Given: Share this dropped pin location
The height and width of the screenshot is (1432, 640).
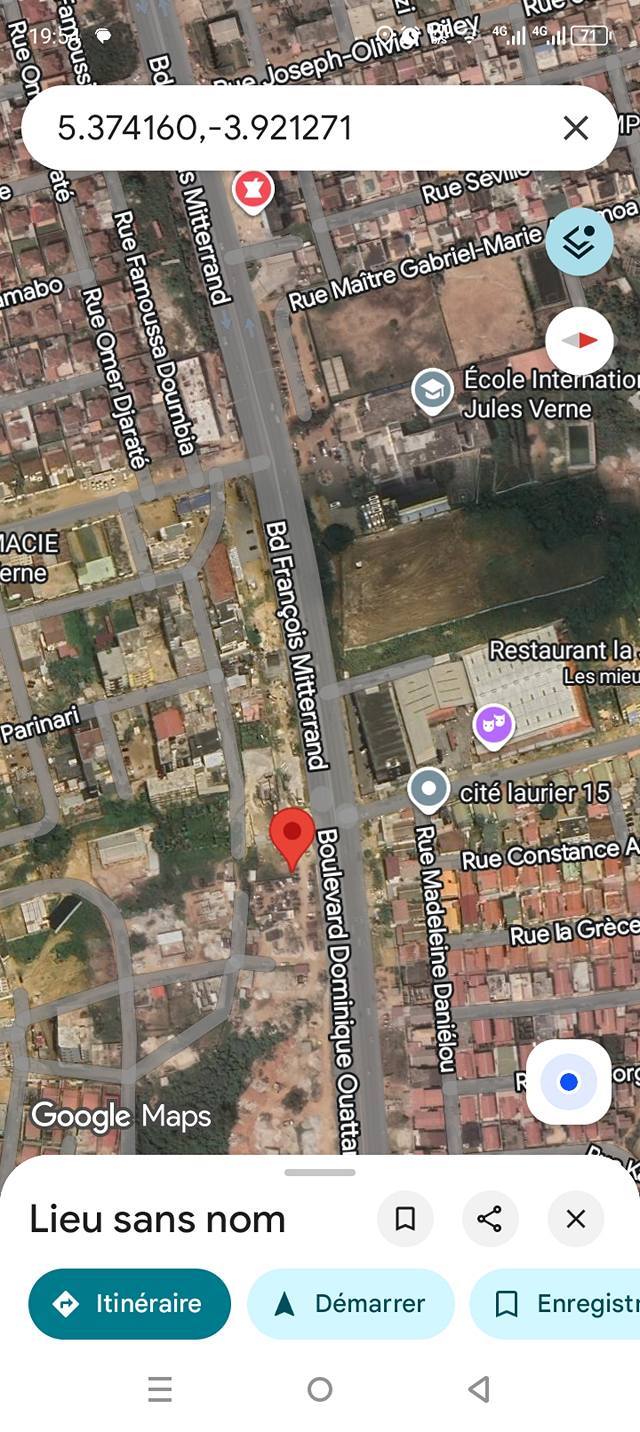Looking at the screenshot, I should click(x=490, y=1219).
